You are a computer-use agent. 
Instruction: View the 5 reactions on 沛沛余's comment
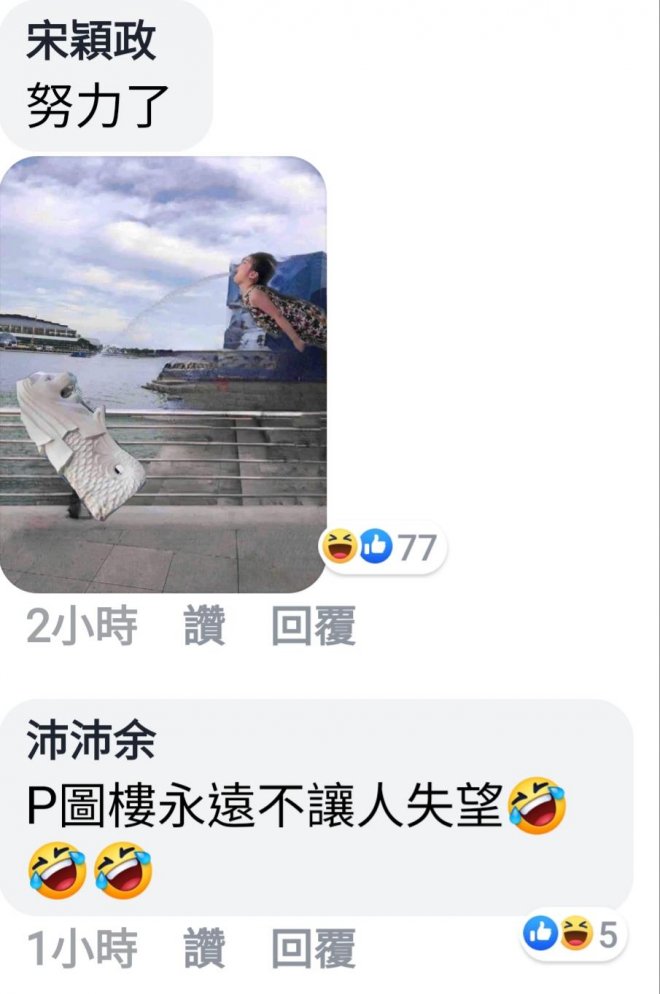pos(570,936)
